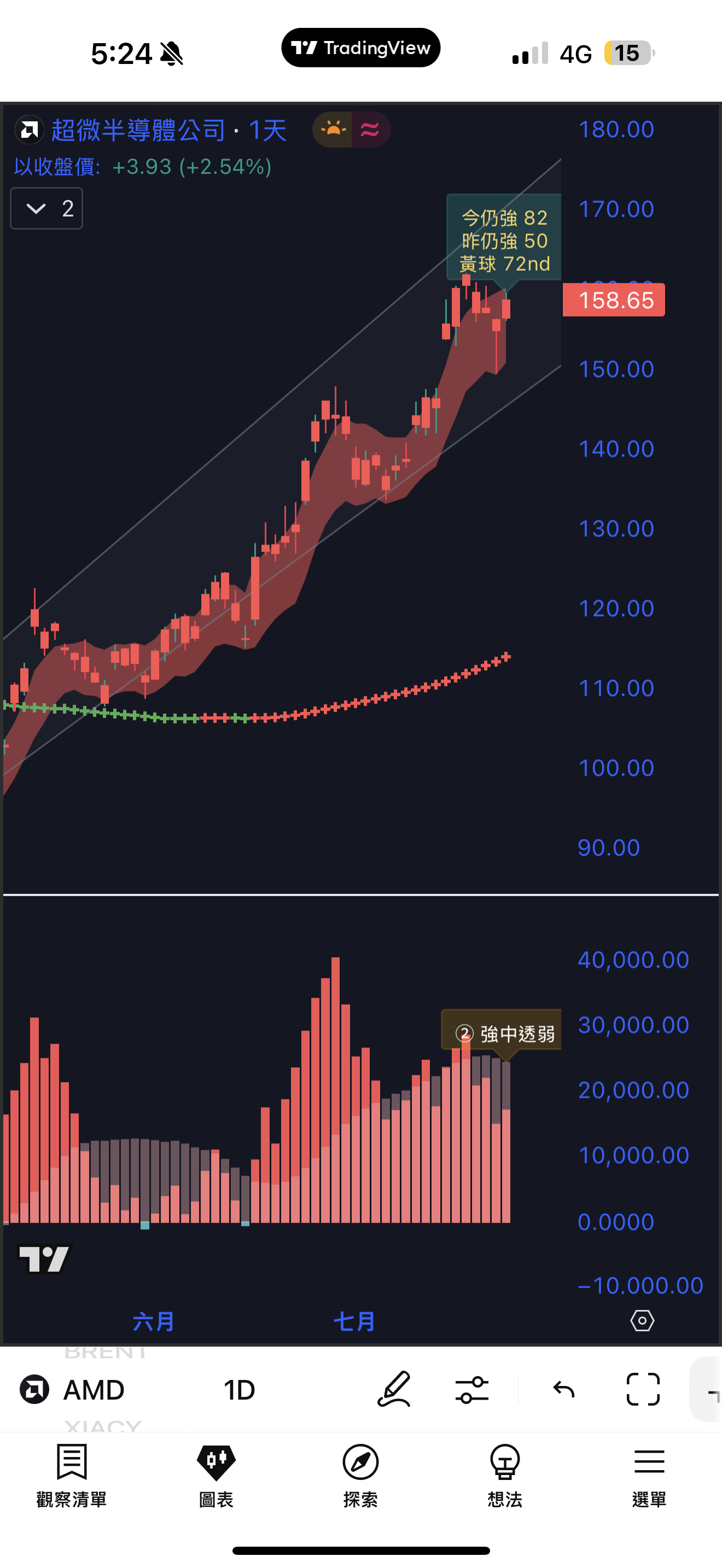The height and width of the screenshot is (1568, 722).
Task: Open the 選單 menu tab
Action: pos(649,1475)
